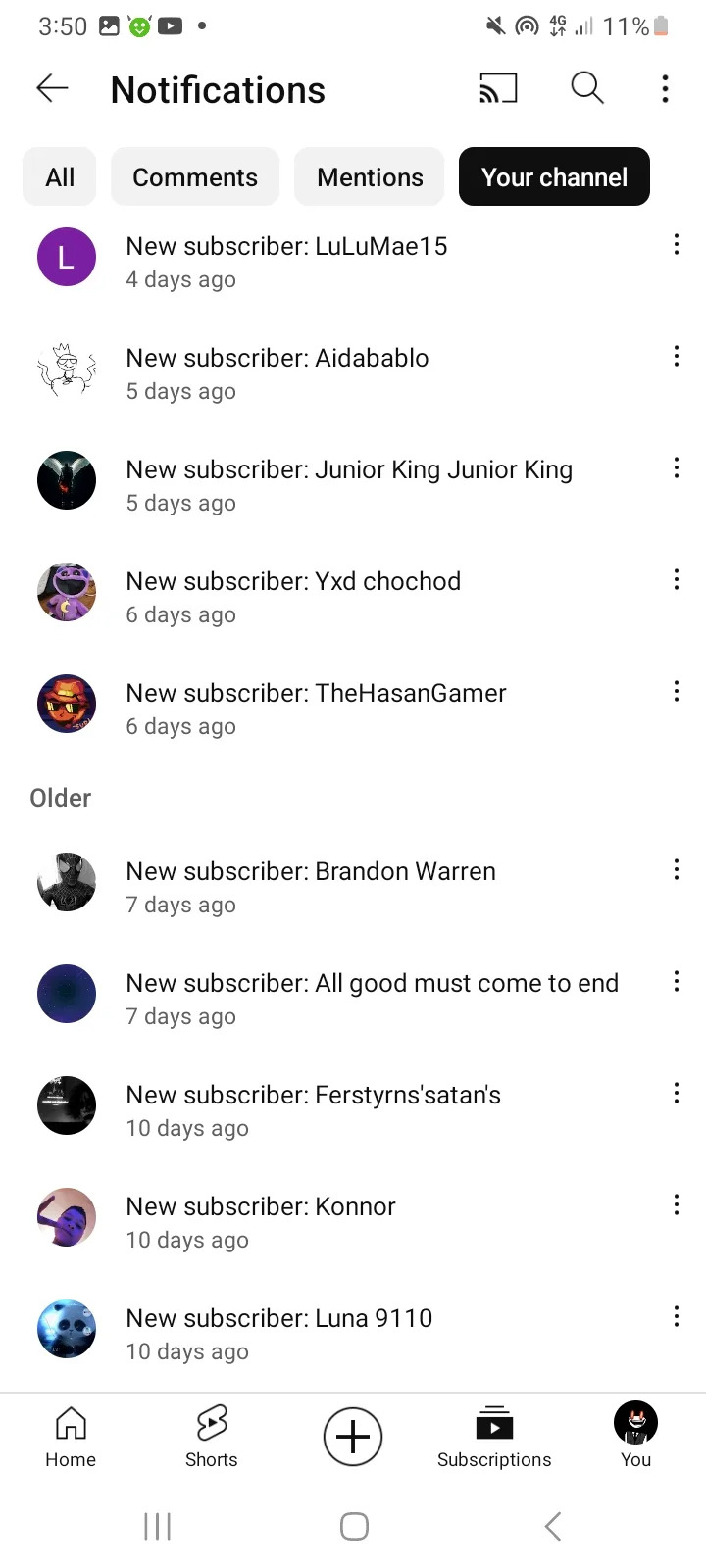Open options for Aidabablo notification

point(676,357)
